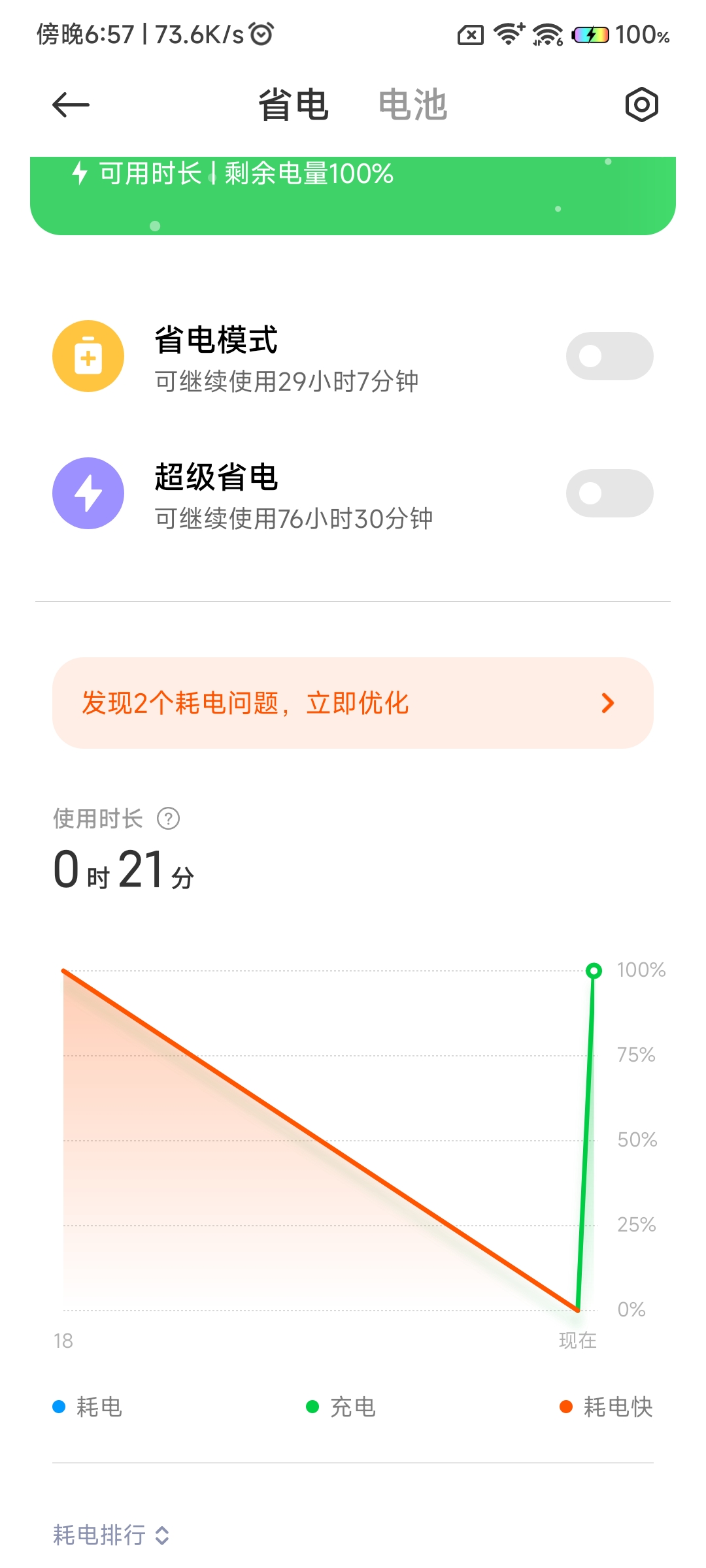Turn on the 超级省电 switch
Viewport: 706px width, 1568px height.
609,493
